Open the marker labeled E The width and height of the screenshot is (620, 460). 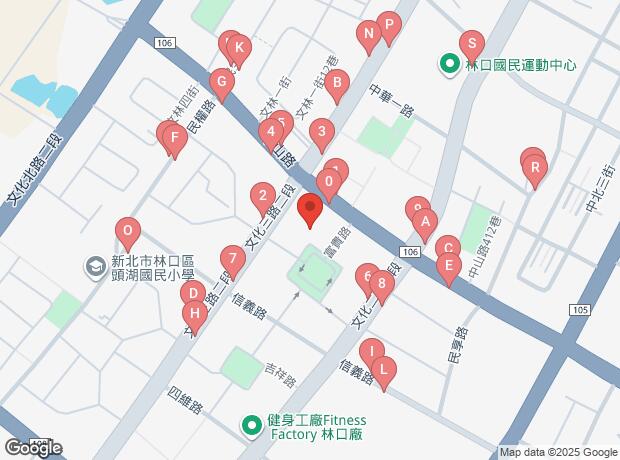(448, 268)
